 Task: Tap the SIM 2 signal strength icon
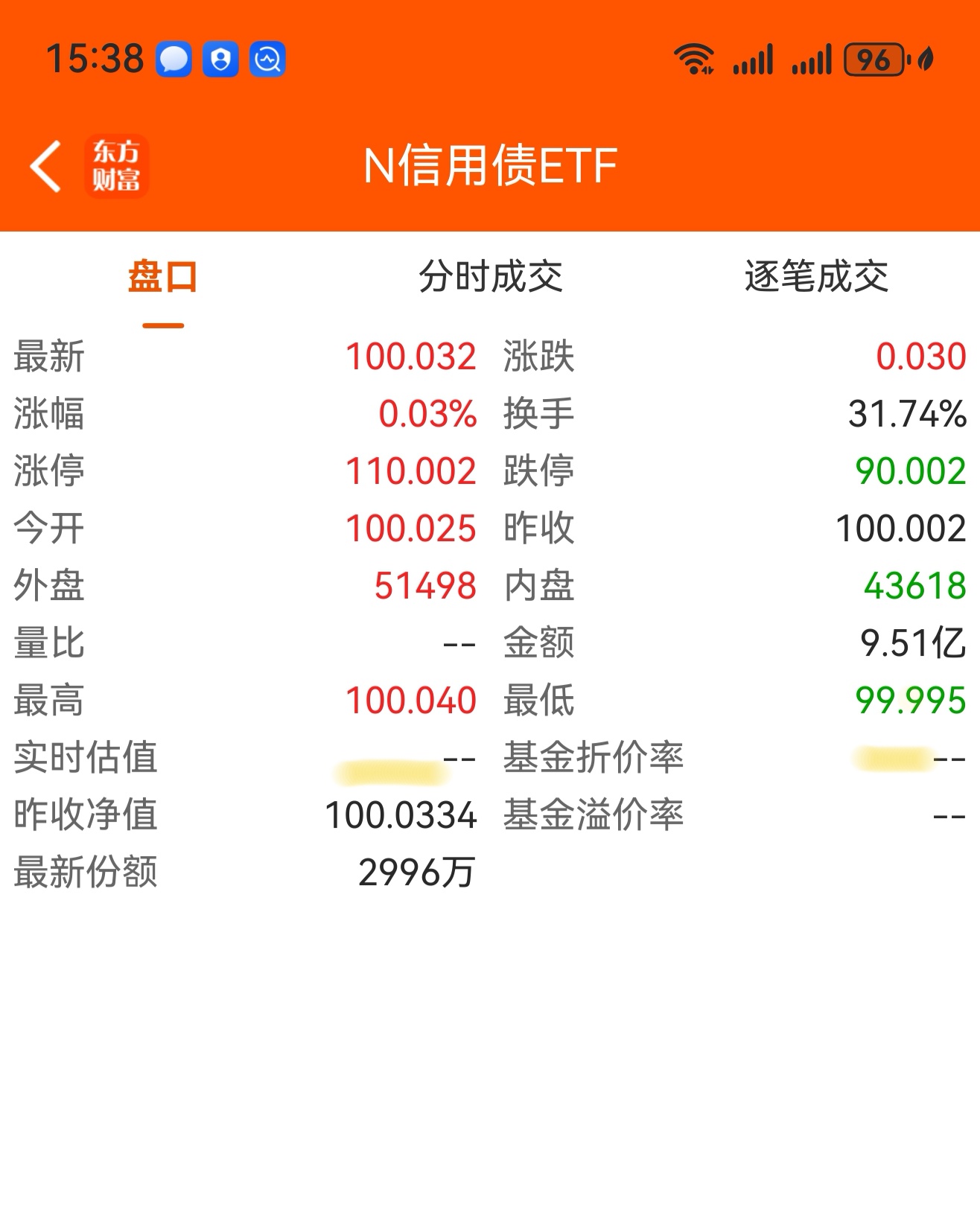tap(813, 60)
